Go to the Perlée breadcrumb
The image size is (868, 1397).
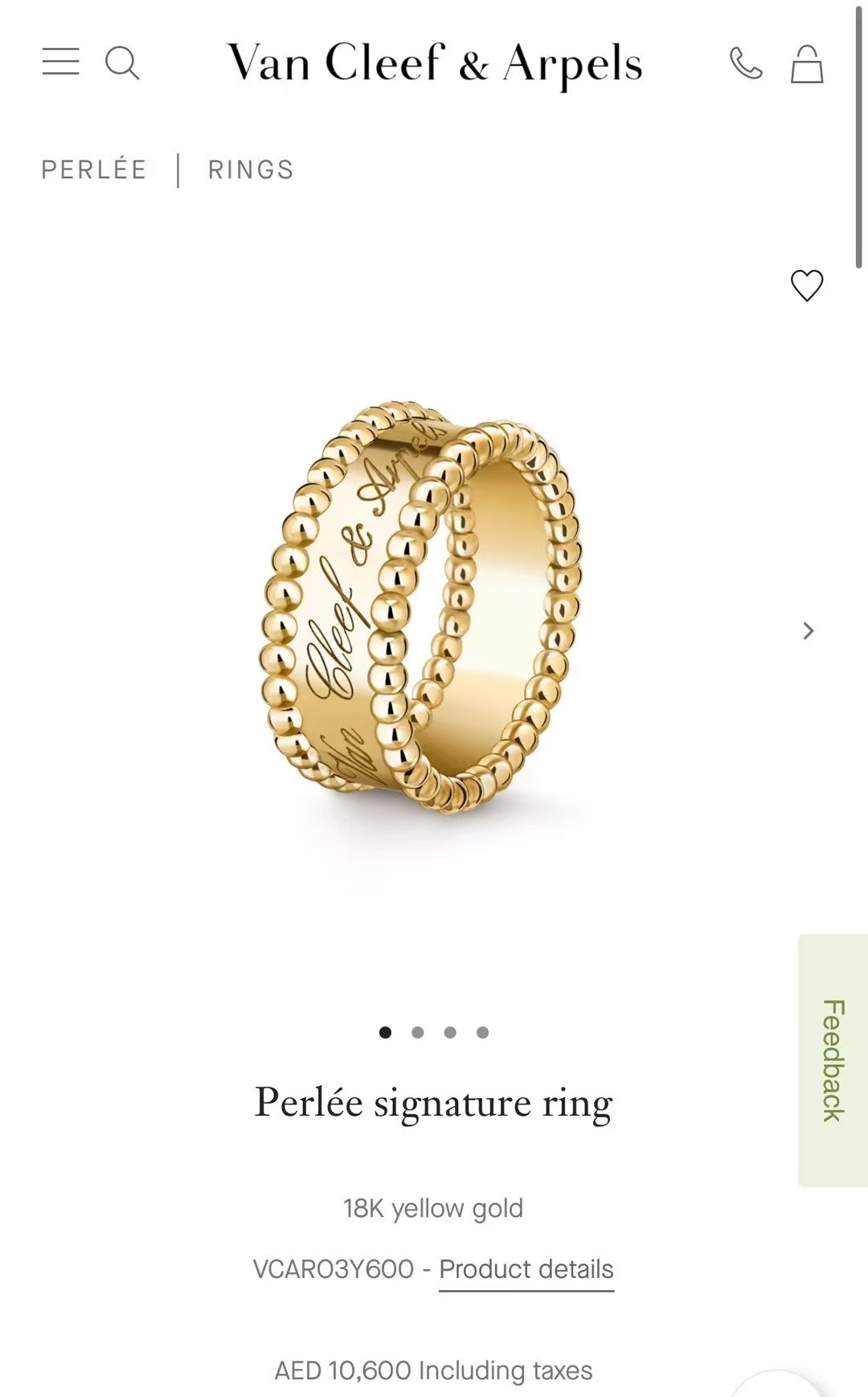pos(94,170)
